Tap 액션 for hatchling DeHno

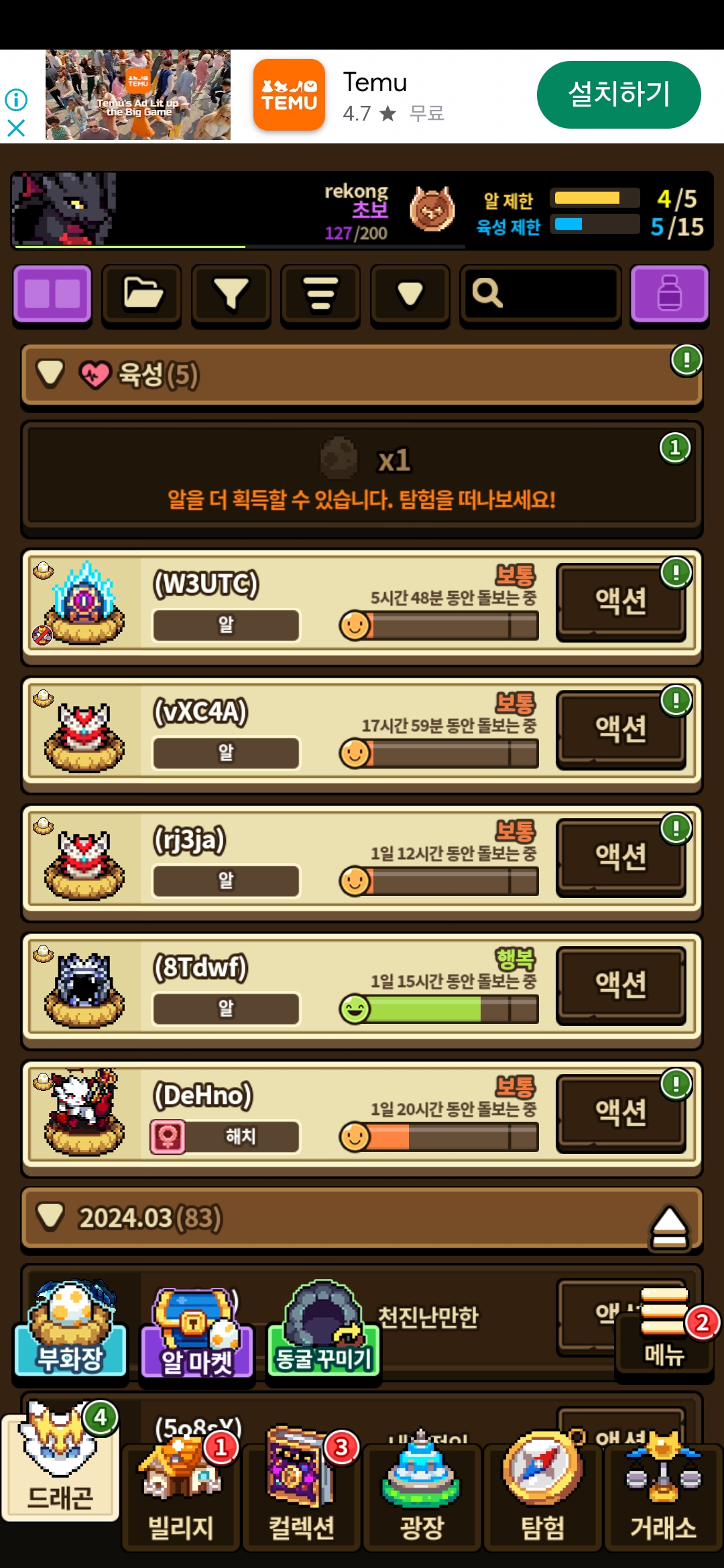click(x=621, y=1112)
